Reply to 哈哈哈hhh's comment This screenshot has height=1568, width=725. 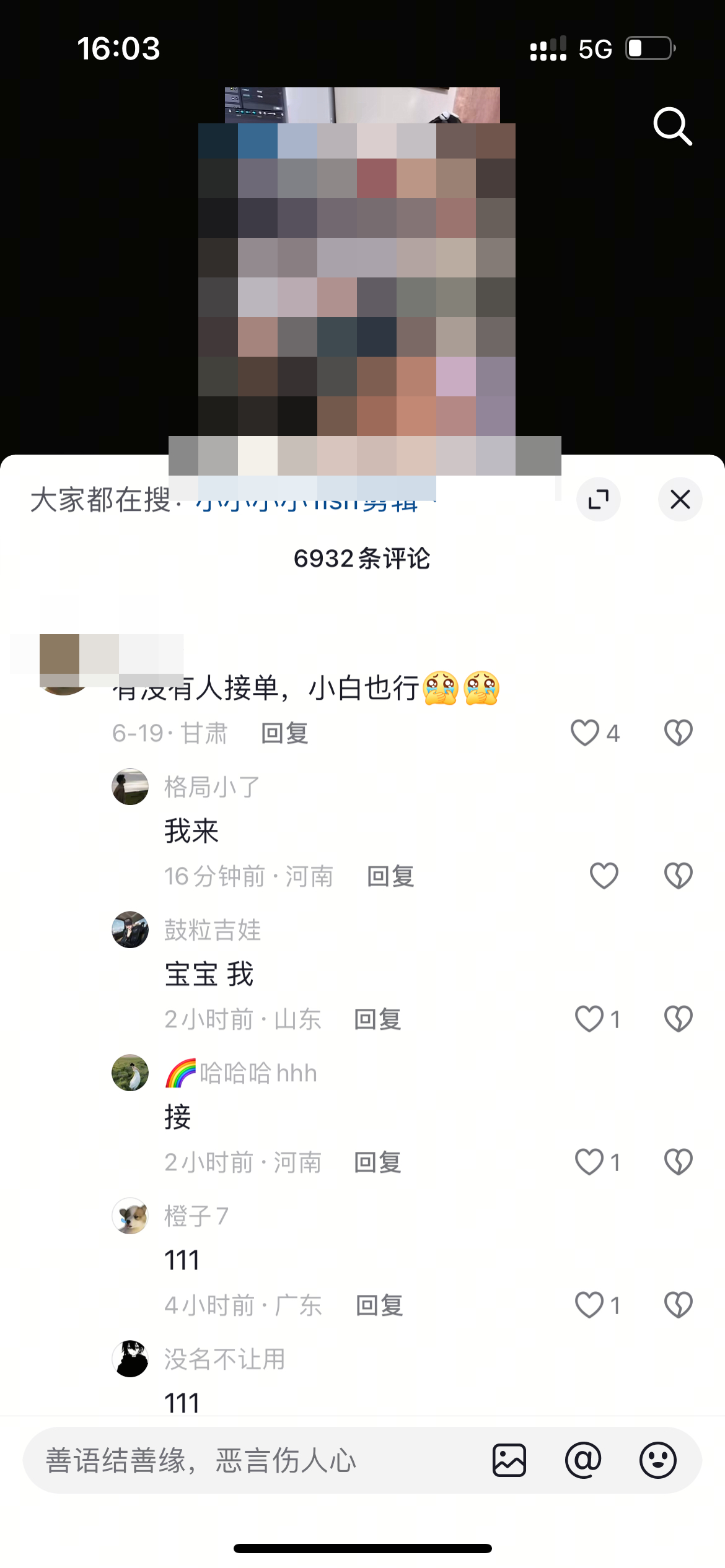point(377,1162)
